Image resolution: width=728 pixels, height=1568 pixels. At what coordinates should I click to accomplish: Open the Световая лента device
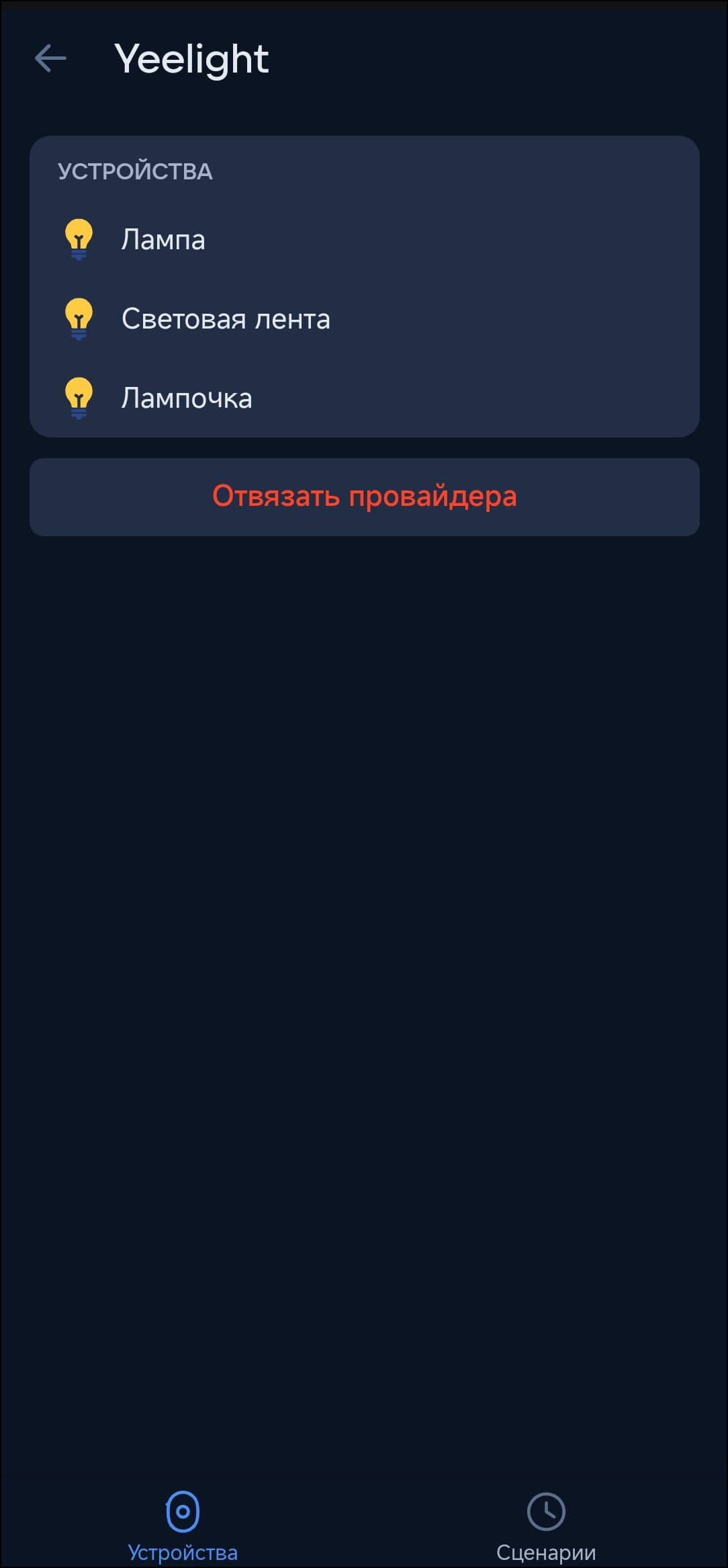tap(225, 319)
